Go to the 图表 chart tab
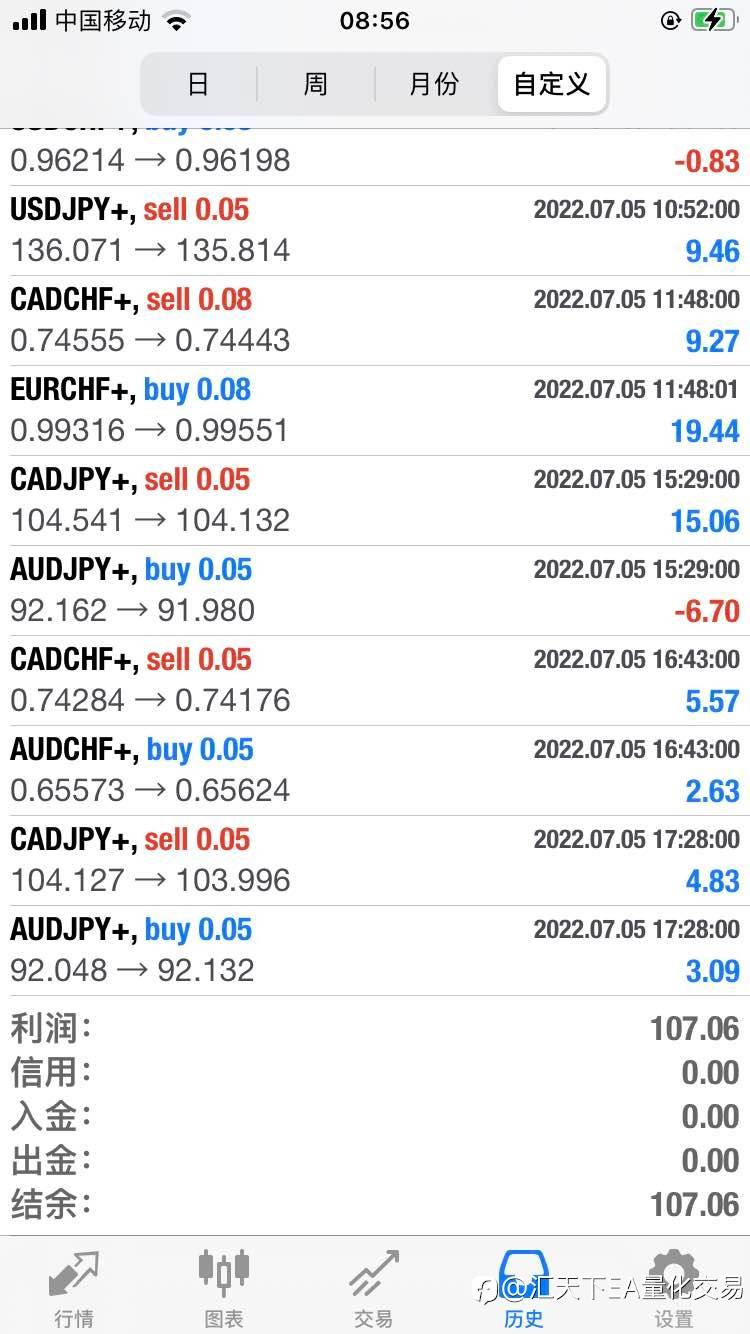The width and height of the screenshot is (750, 1334). [223, 1288]
